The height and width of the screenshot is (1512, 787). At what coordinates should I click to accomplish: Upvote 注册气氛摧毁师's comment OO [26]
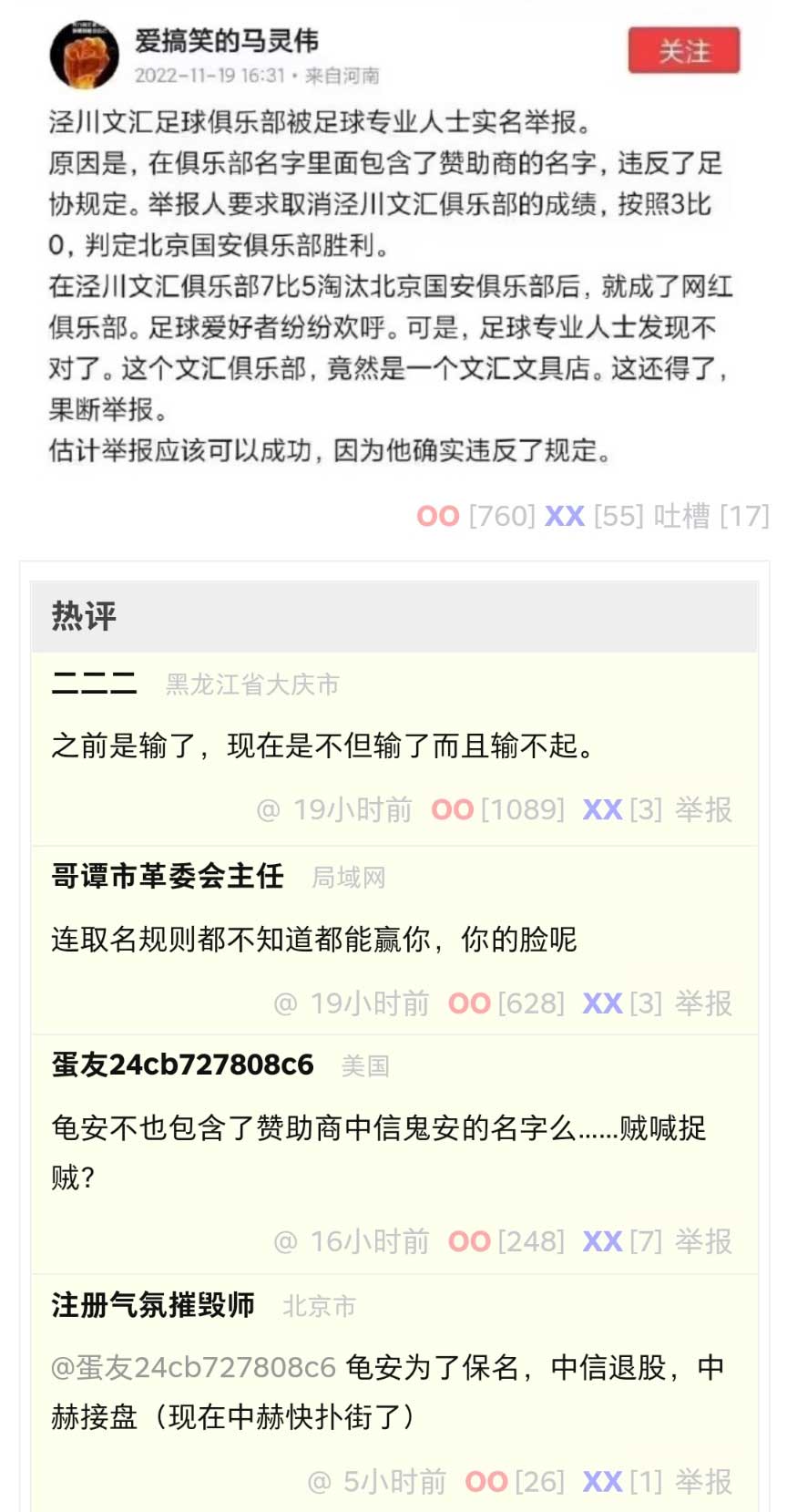[485, 1482]
